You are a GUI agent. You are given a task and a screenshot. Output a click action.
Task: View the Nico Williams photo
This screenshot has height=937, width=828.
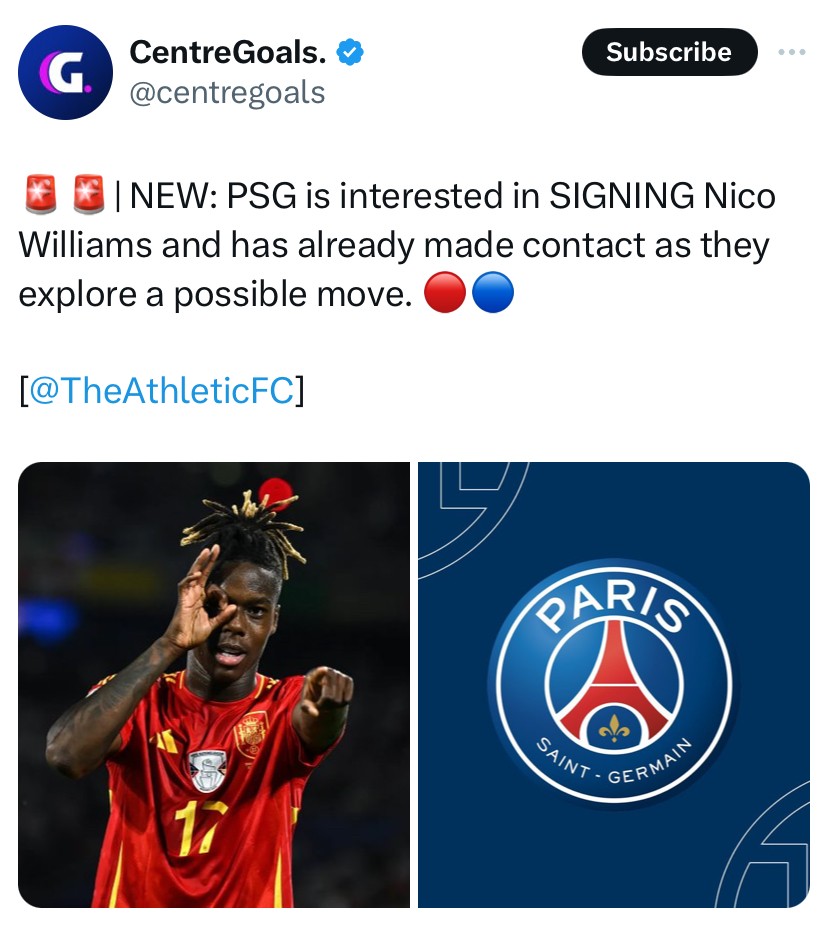click(214, 684)
